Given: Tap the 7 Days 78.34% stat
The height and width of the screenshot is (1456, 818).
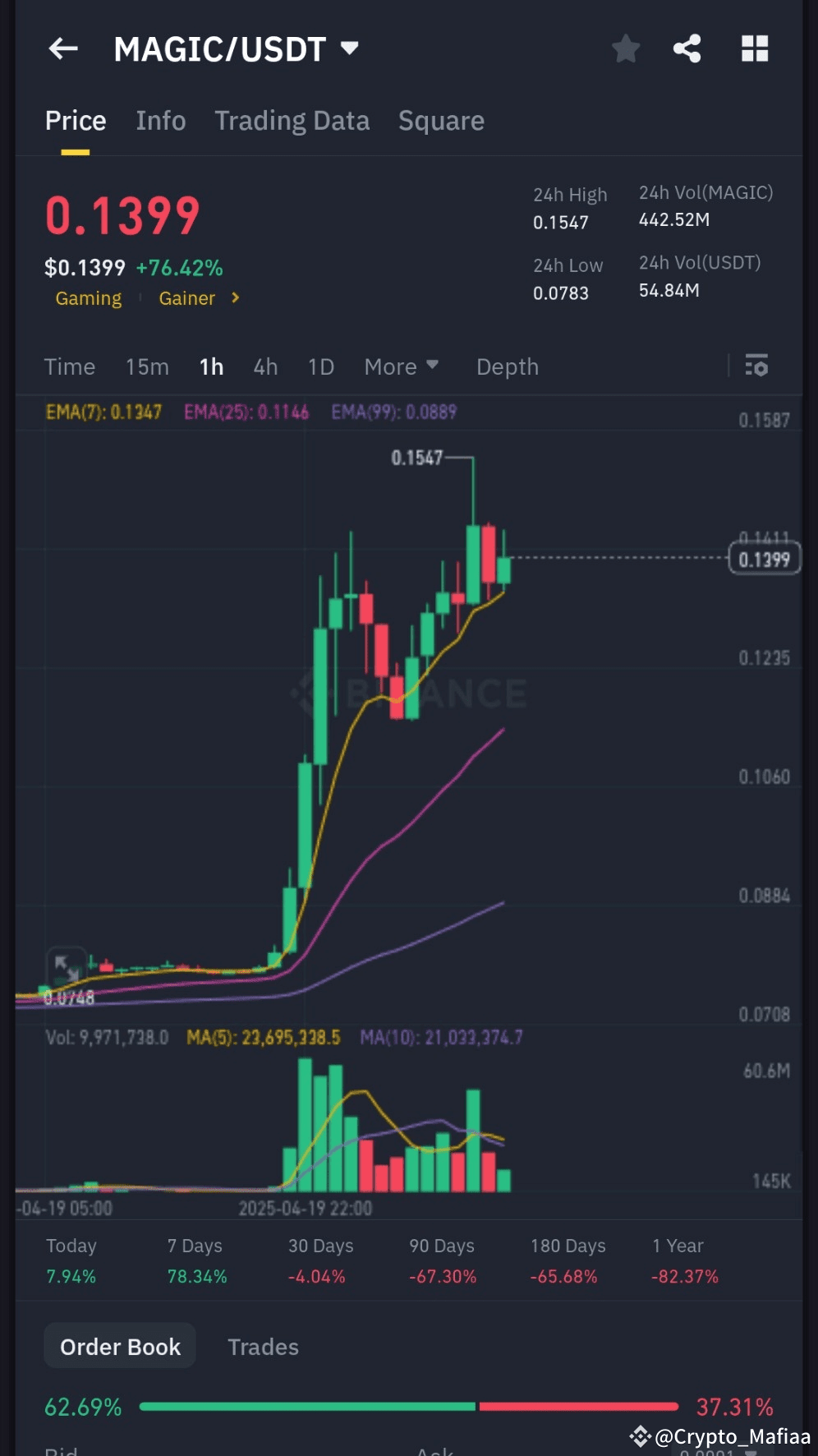Looking at the screenshot, I should point(195,1261).
